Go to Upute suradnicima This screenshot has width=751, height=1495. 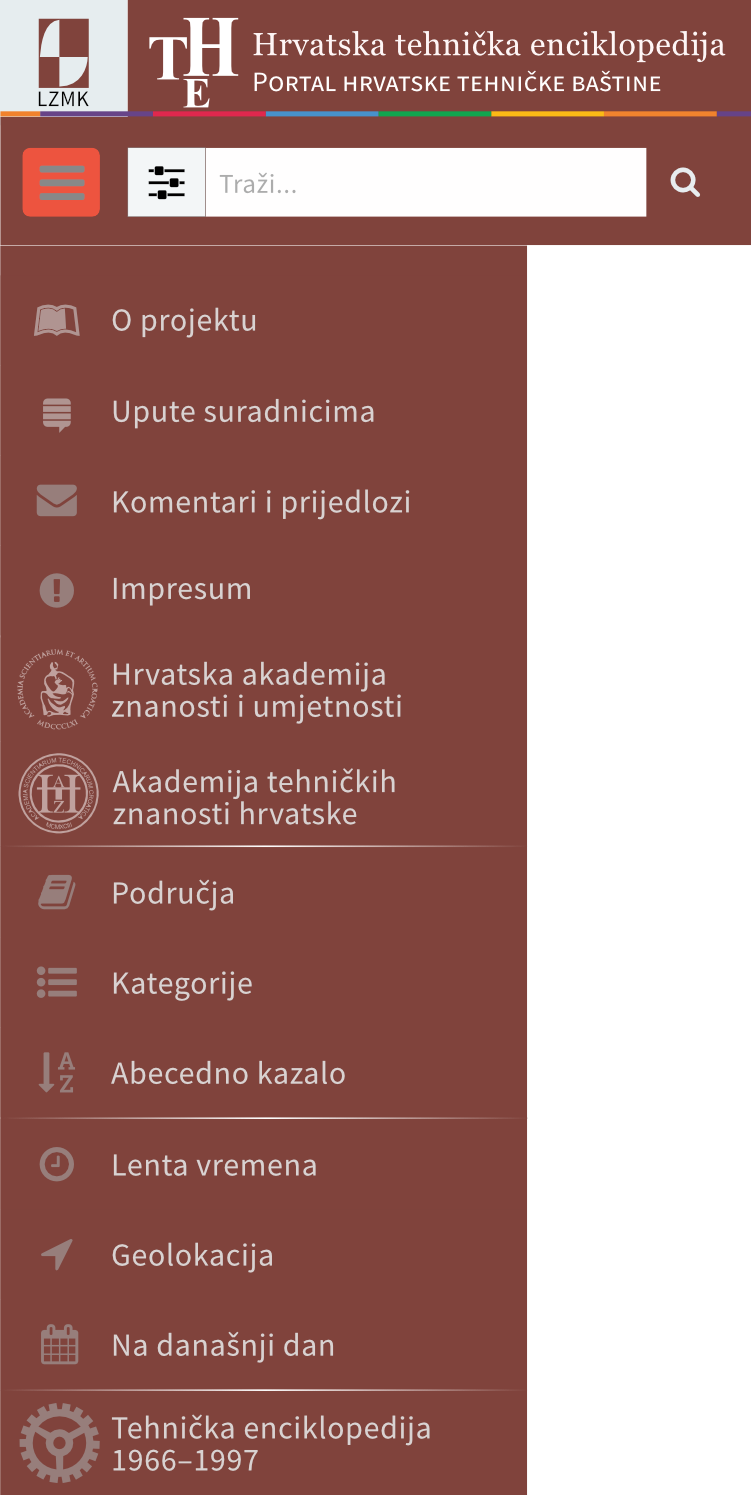coord(243,412)
